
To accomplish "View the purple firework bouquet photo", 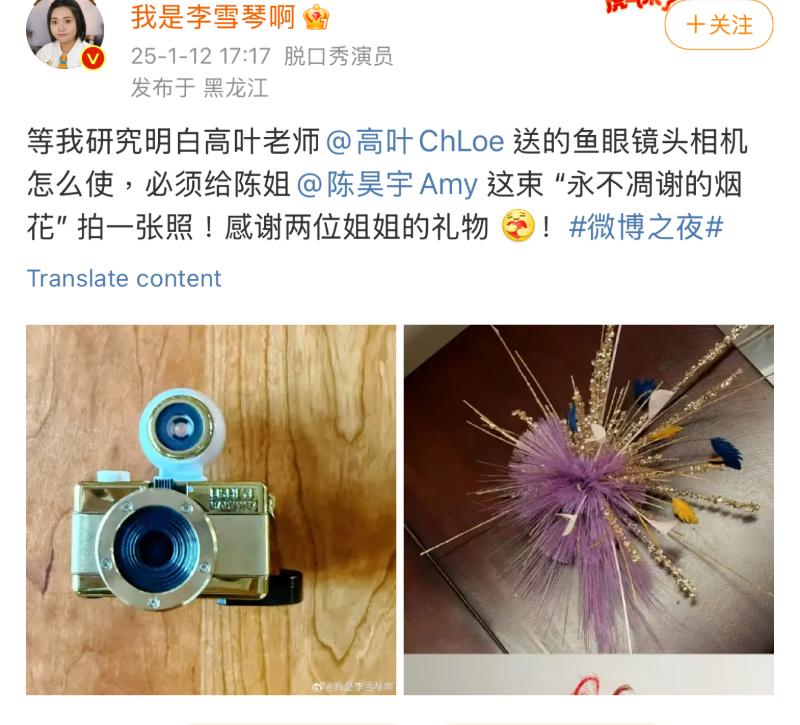I will (x=588, y=509).
